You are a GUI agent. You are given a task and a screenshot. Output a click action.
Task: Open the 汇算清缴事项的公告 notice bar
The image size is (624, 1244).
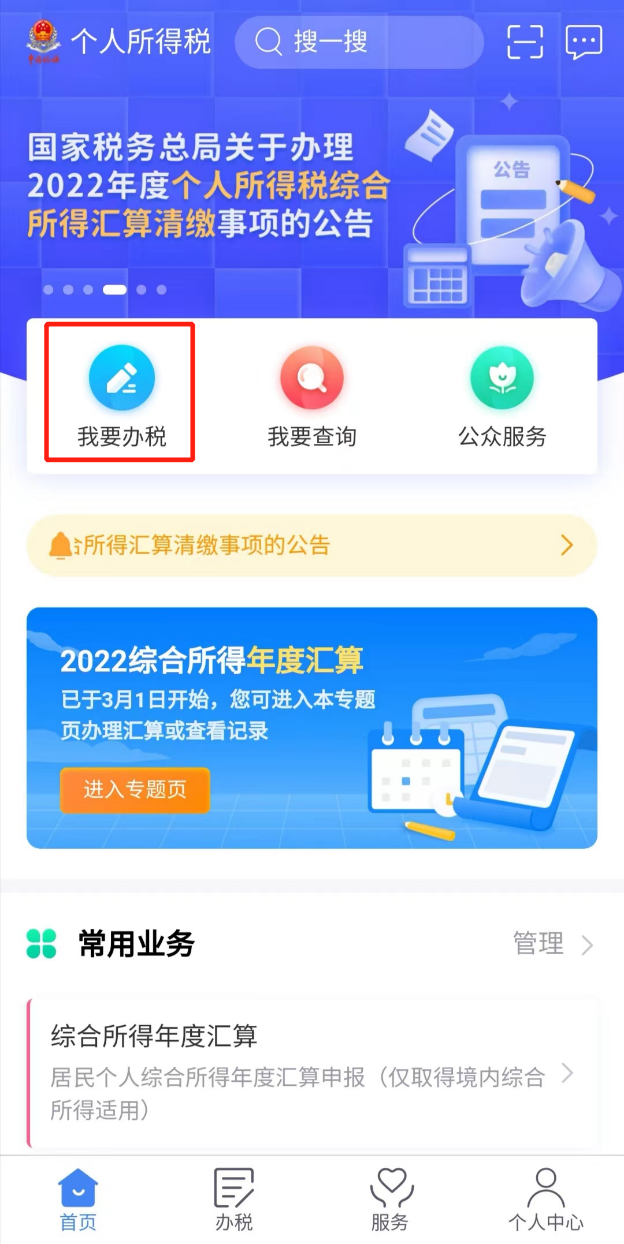(x=311, y=545)
